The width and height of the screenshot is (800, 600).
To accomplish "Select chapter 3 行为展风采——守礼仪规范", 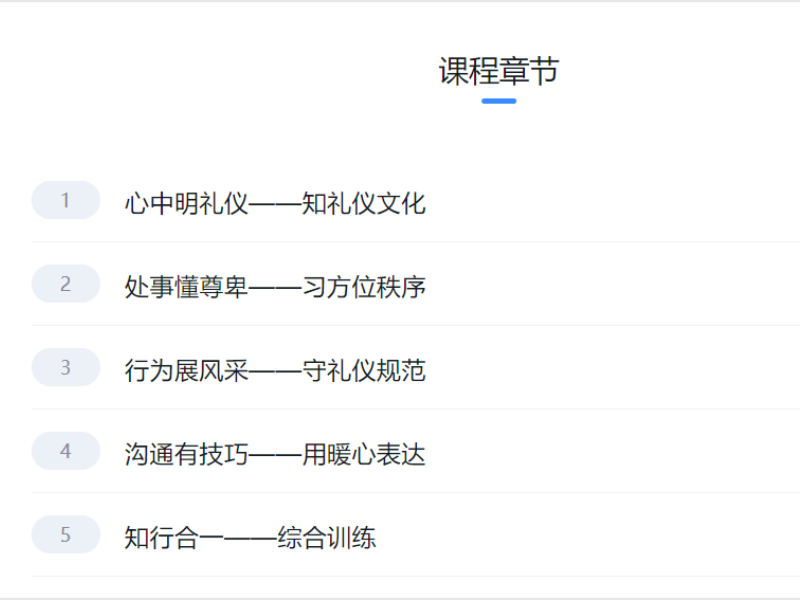I will tap(275, 371).
